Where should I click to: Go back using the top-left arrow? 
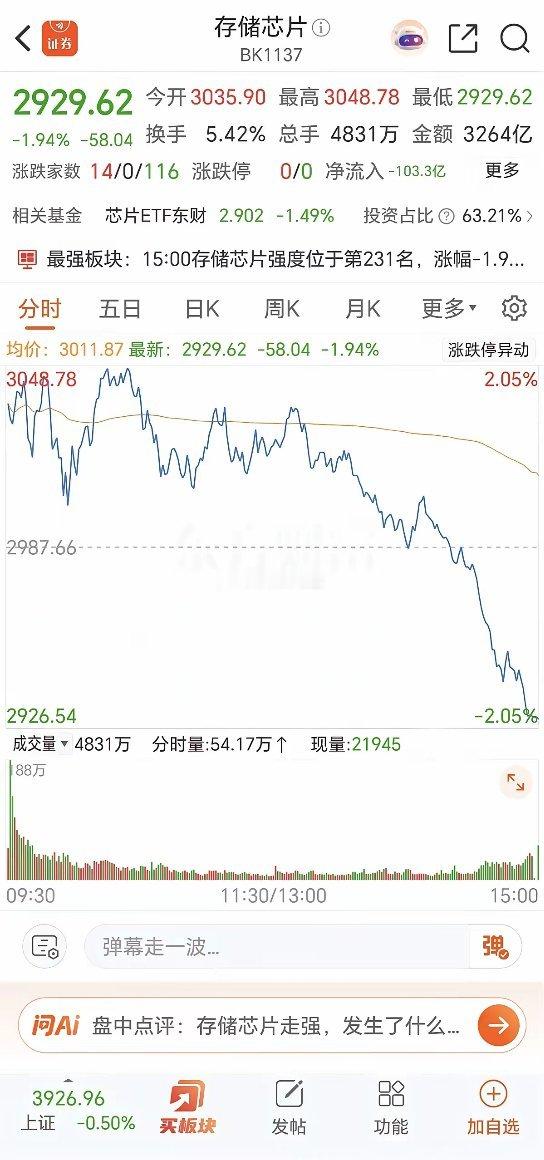(x=23, y=38)
